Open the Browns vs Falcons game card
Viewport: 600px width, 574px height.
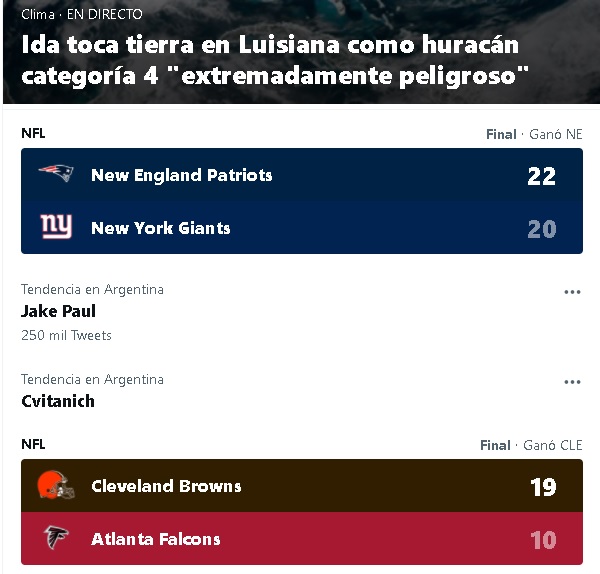coord(301,512)
